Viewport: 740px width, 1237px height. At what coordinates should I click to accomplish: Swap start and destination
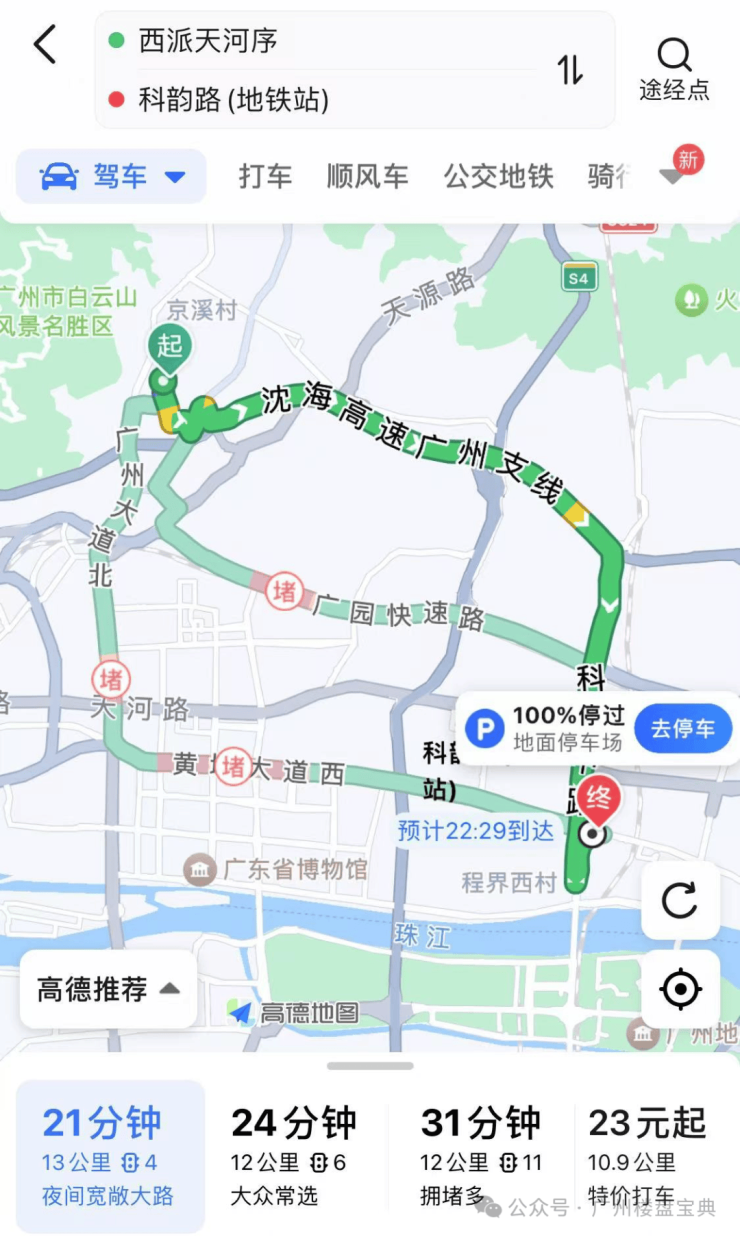[x=570, y=69]
